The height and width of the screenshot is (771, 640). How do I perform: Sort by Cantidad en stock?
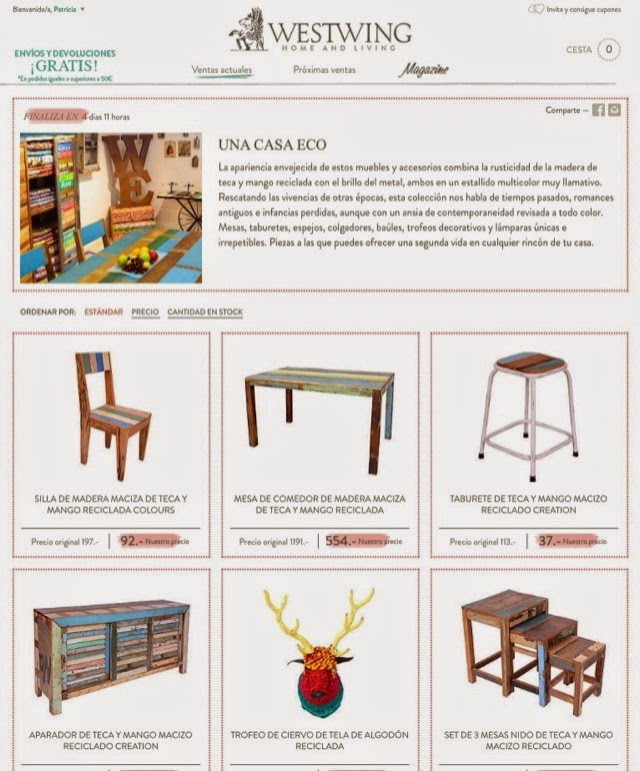click(205, 312)
